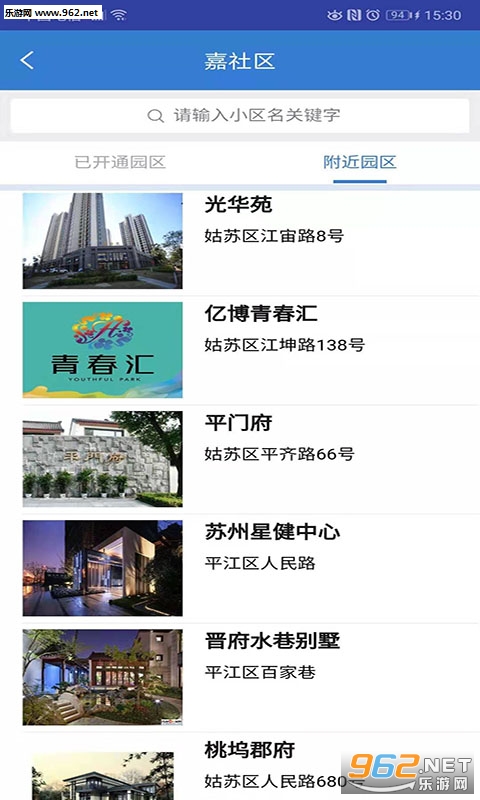Select the 附近园区 tab
Image resolution: width=480 pixels, height=800 pixels.
click(360, 162)
